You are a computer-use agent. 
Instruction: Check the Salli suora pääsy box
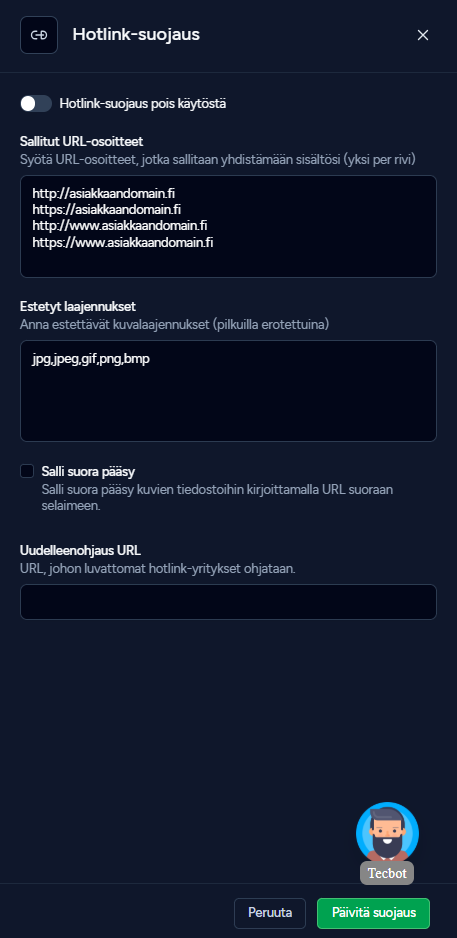27,471
